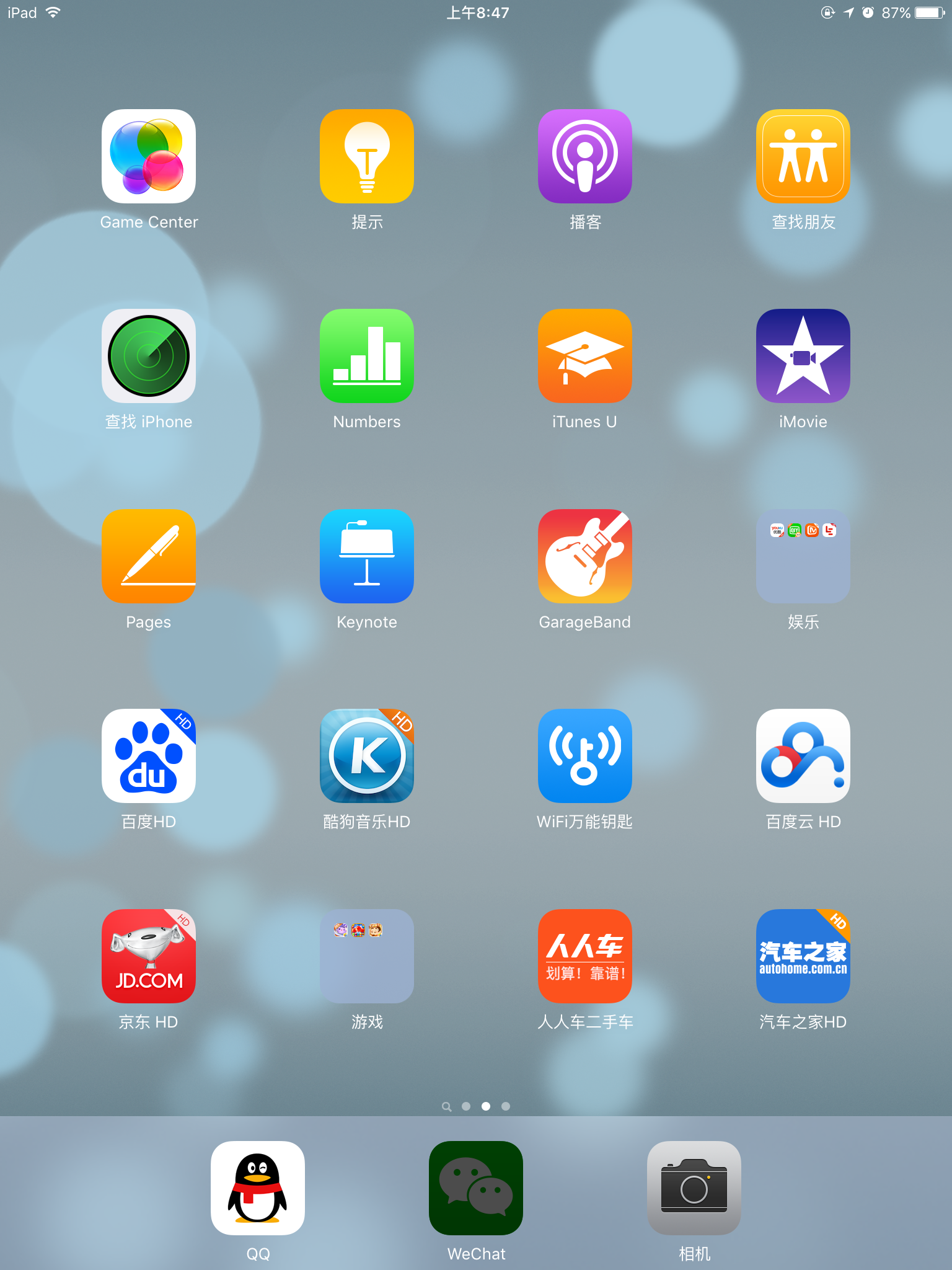The width and height of the screenshot is (952, 1270).
Task: Open the 游戏 games folder
Action: (366, 956)
